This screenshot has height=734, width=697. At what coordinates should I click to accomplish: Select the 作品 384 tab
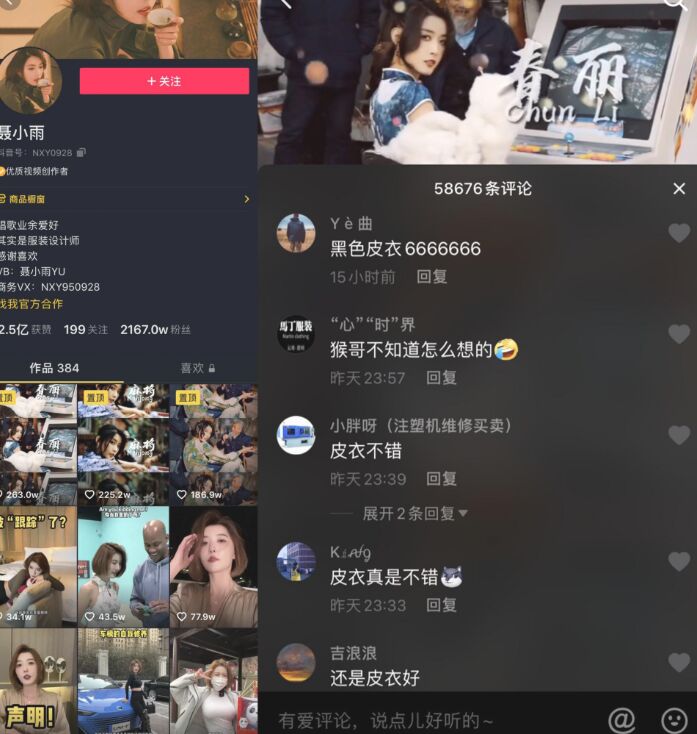[x=54, y=368]
